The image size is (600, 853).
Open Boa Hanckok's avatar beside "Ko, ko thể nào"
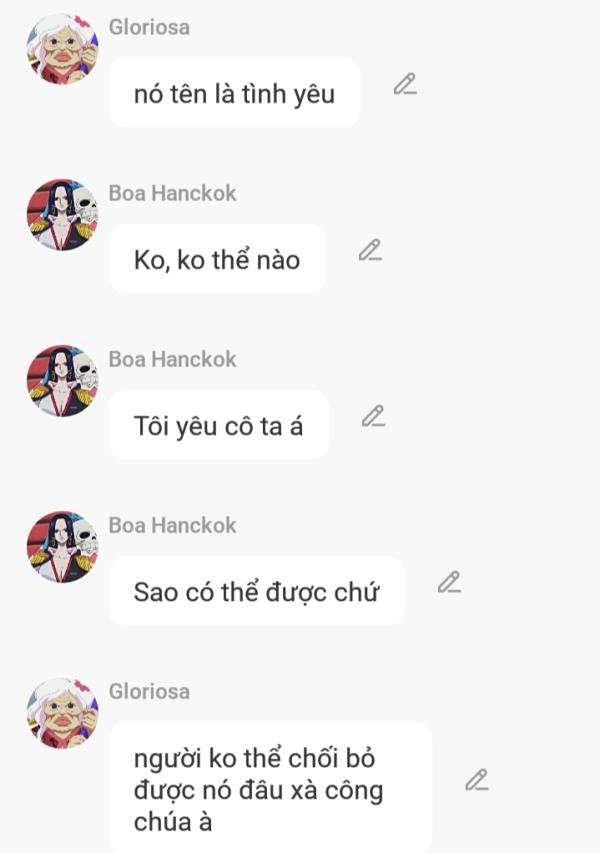pos(62,215)
